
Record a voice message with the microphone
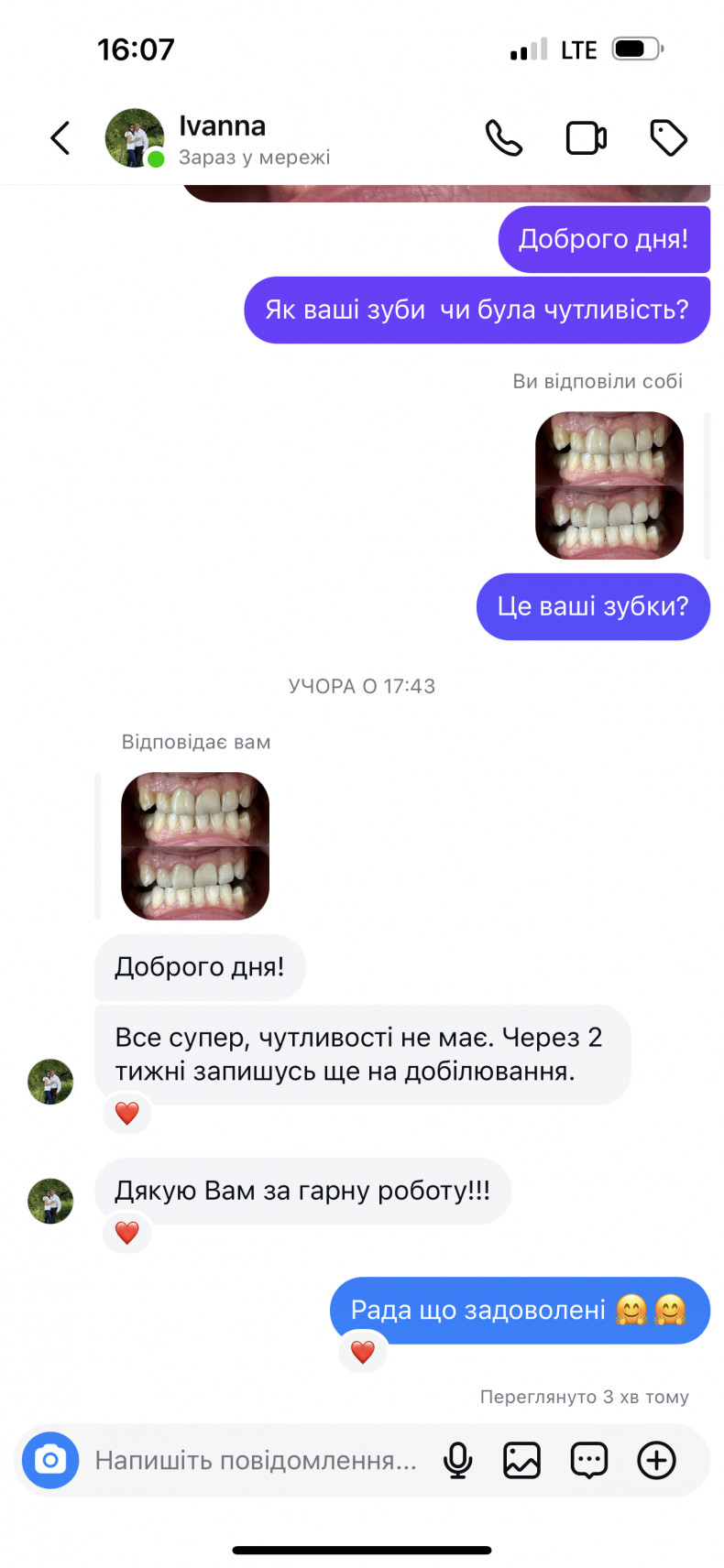(457, 1460)
